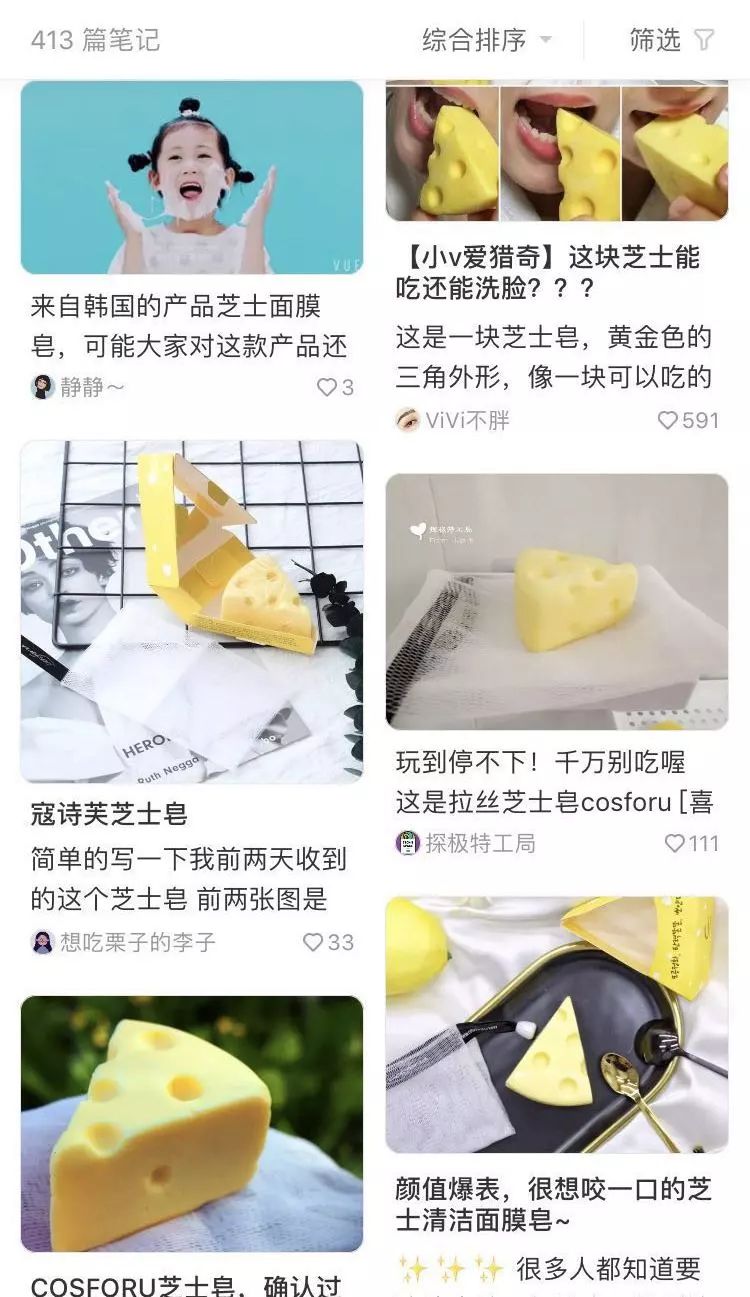Viewport: 750px width, 1297px height.
Task: Go to 想吃栗子的李子's profile
Action: pos(123,942)
